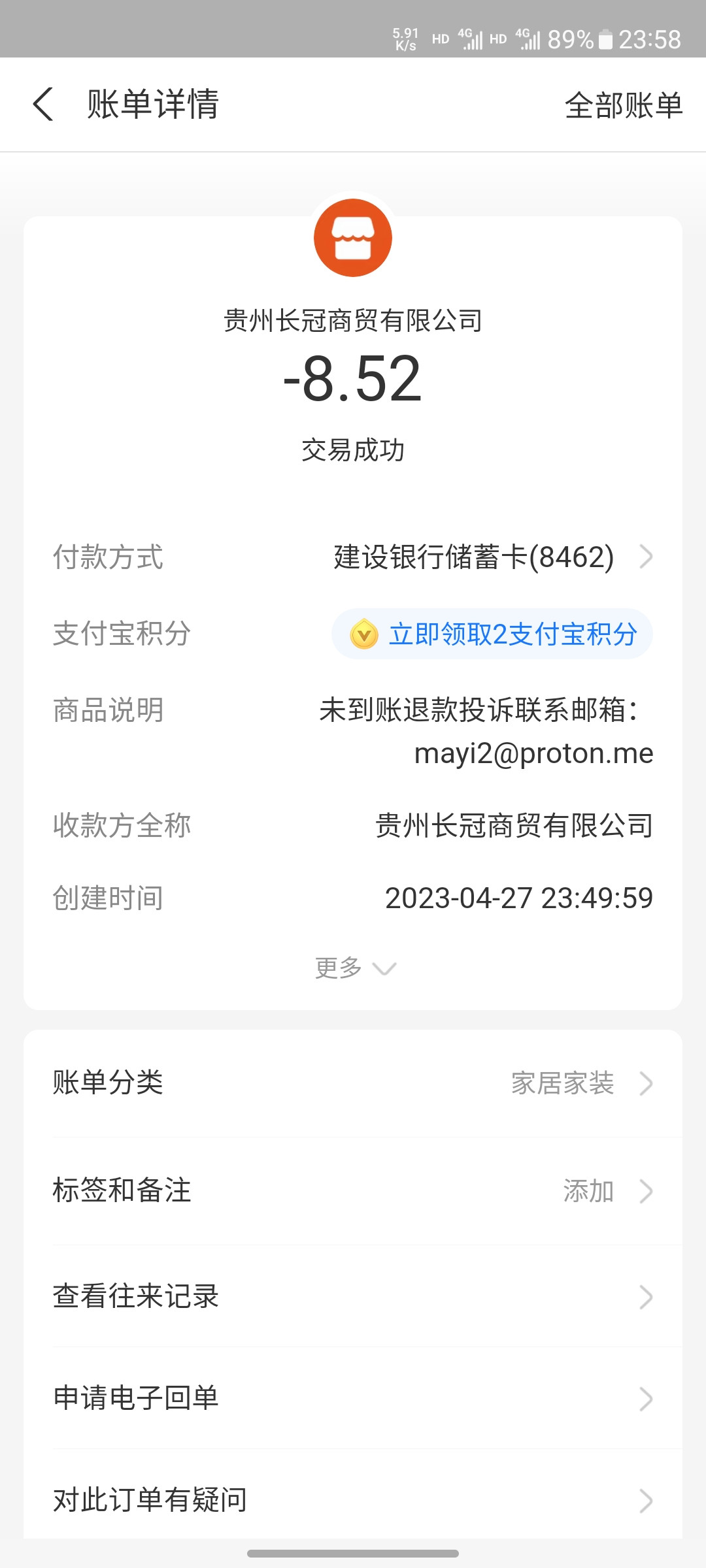Open 付款方式 建设银行储蓄卡 details
This screenshot has width=706, height=1568.
(492, 557)
